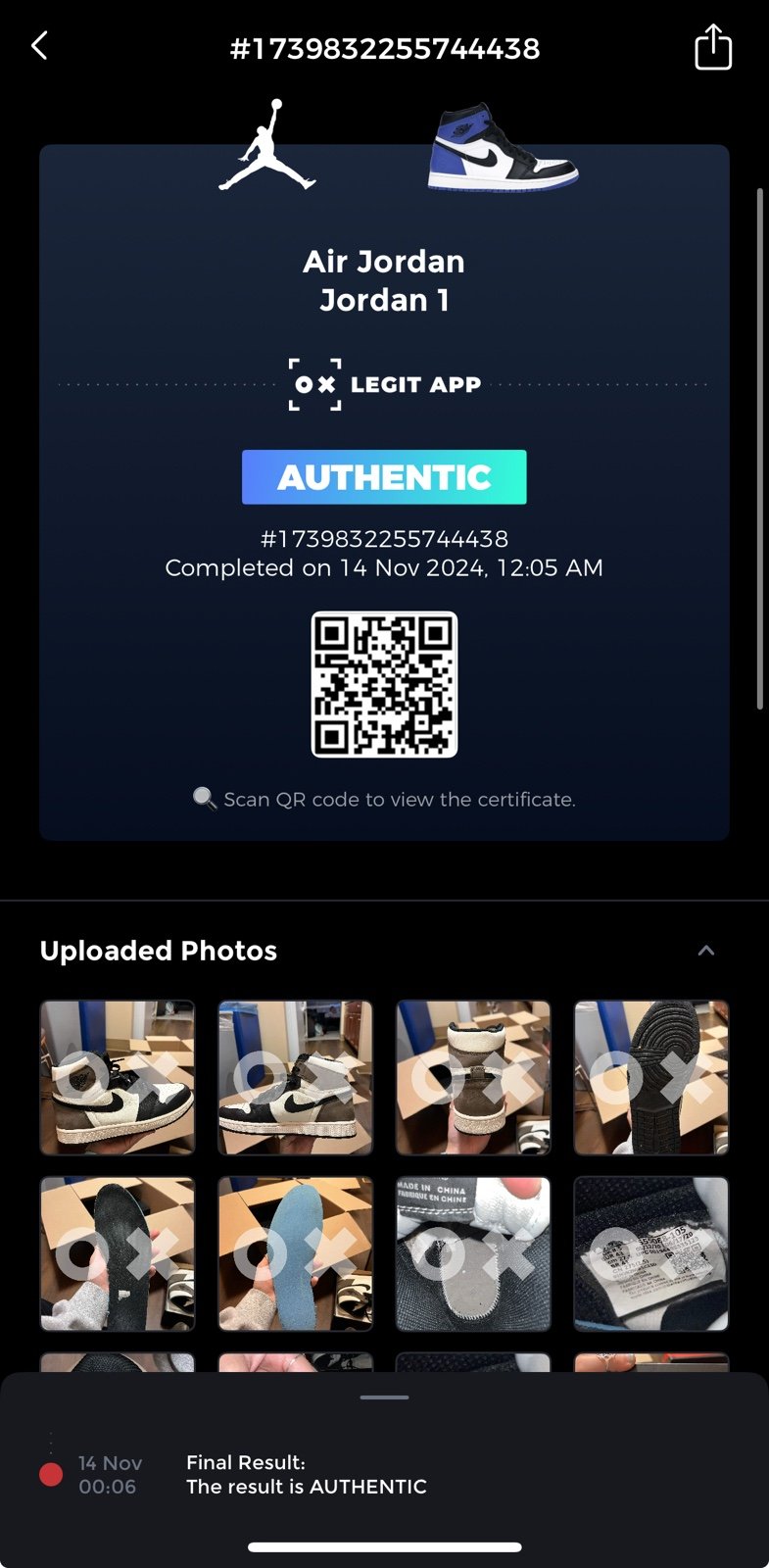View the second photo showing the shoe's inner side
769x1568 pixels.
click(295, 1077)
